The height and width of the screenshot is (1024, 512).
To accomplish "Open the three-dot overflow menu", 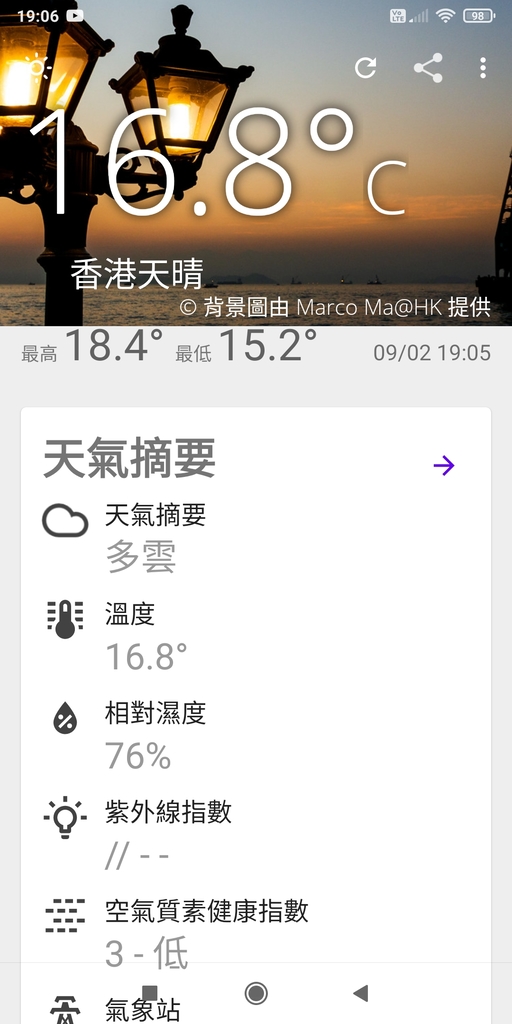I will point(483,67).
